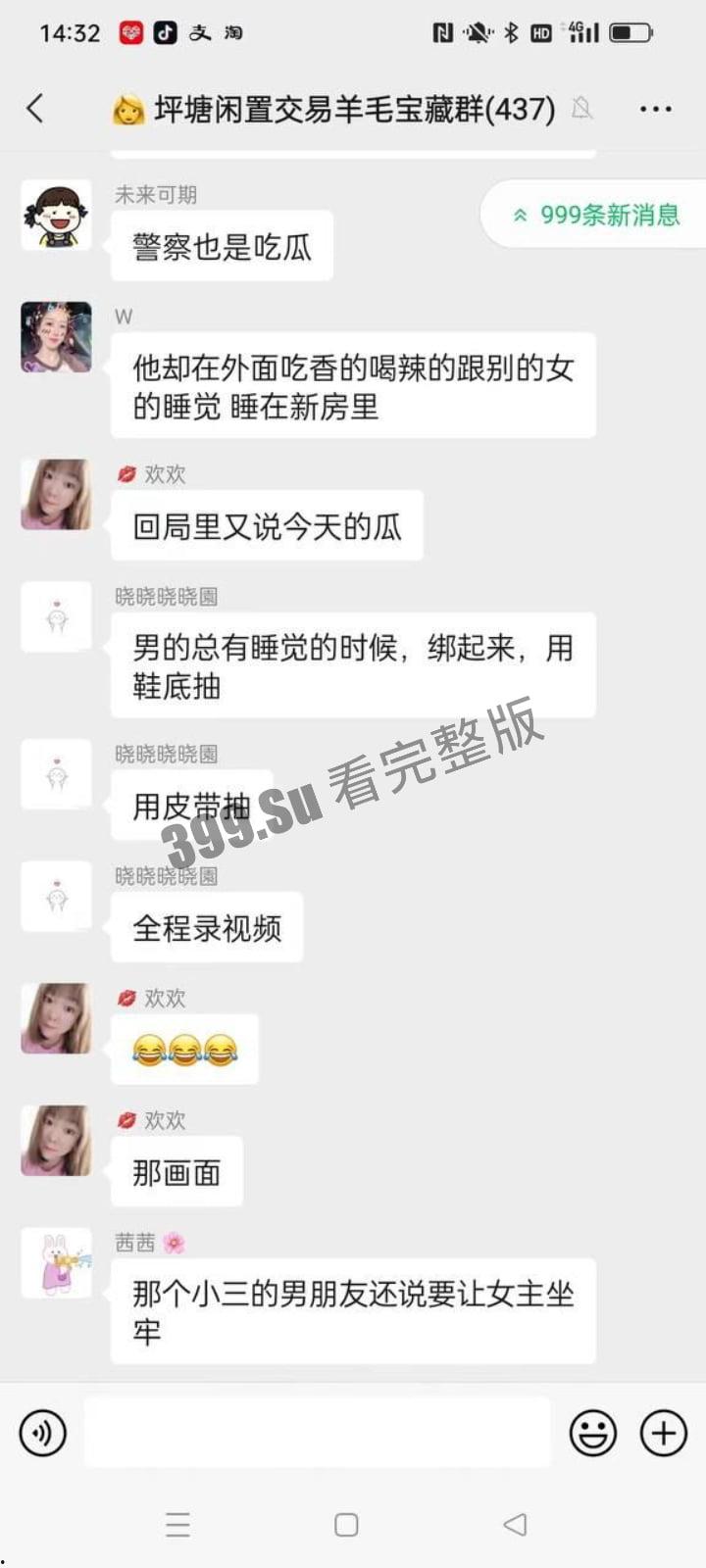Tap the laughing emoji message bubble from 欢欢
The height and width of the screenshot is (1568, 706).
click(x=184, y=1049)
